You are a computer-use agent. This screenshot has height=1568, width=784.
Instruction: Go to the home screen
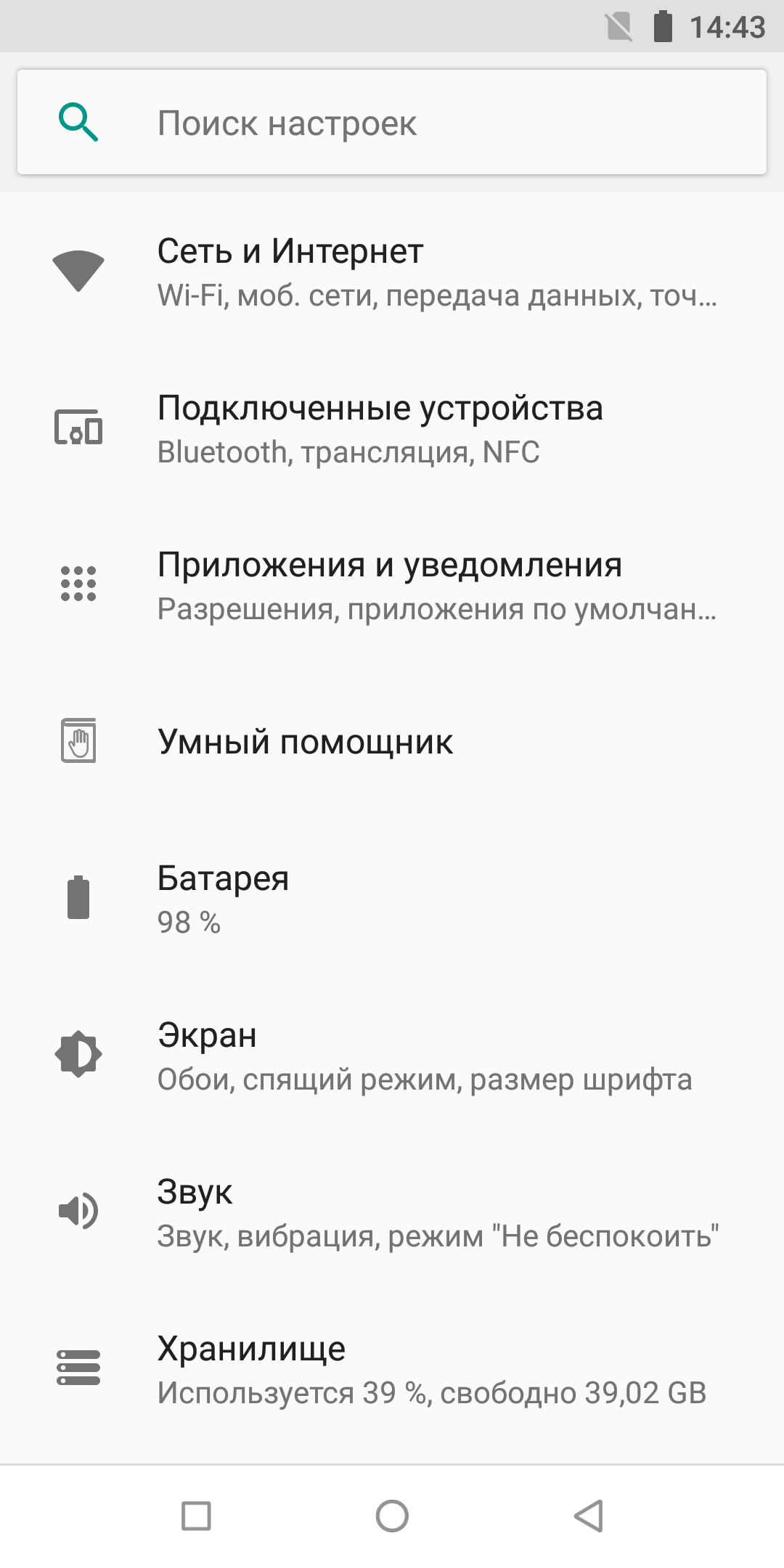(392, 1516)
